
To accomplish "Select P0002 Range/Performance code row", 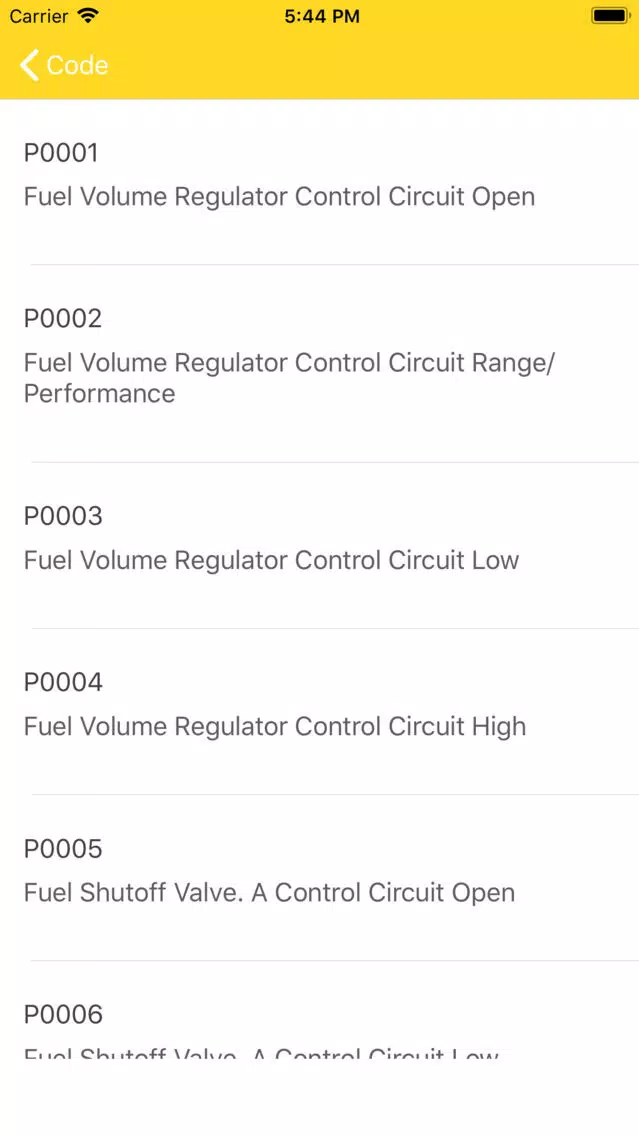I will [320, 364].
